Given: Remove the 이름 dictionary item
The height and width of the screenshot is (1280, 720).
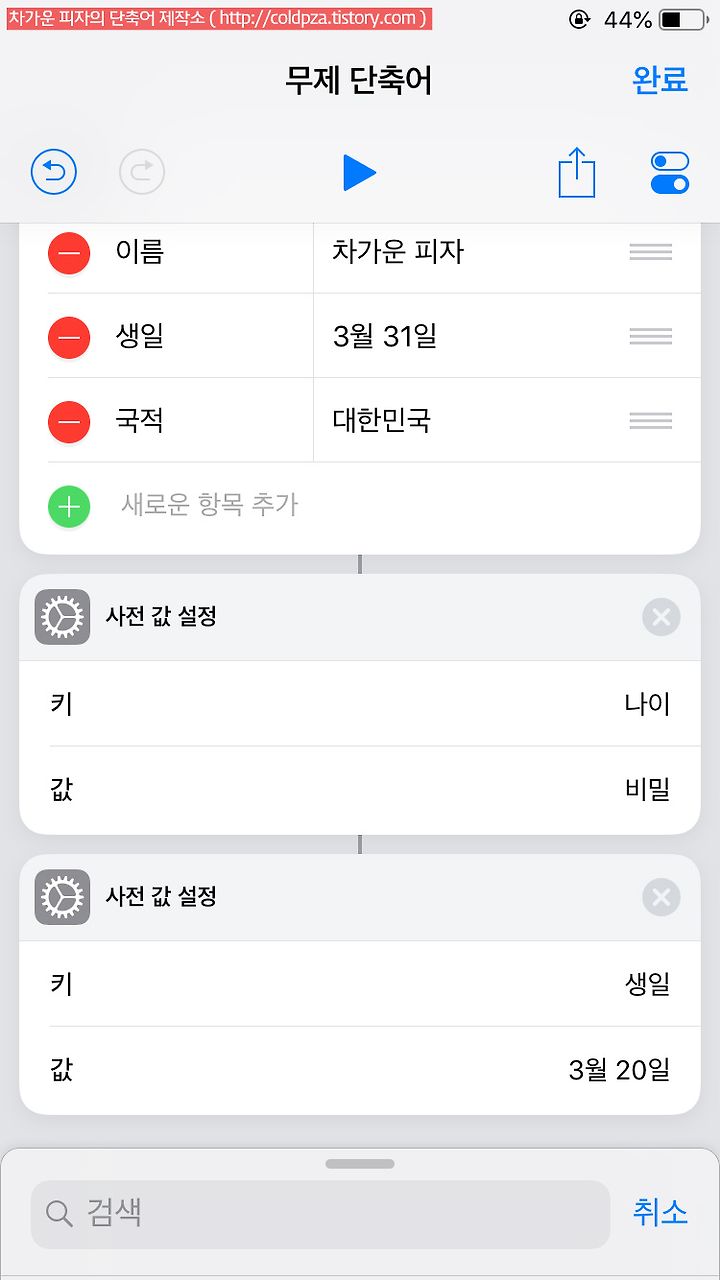Looking at the screenshot, I should coord(69,252).
